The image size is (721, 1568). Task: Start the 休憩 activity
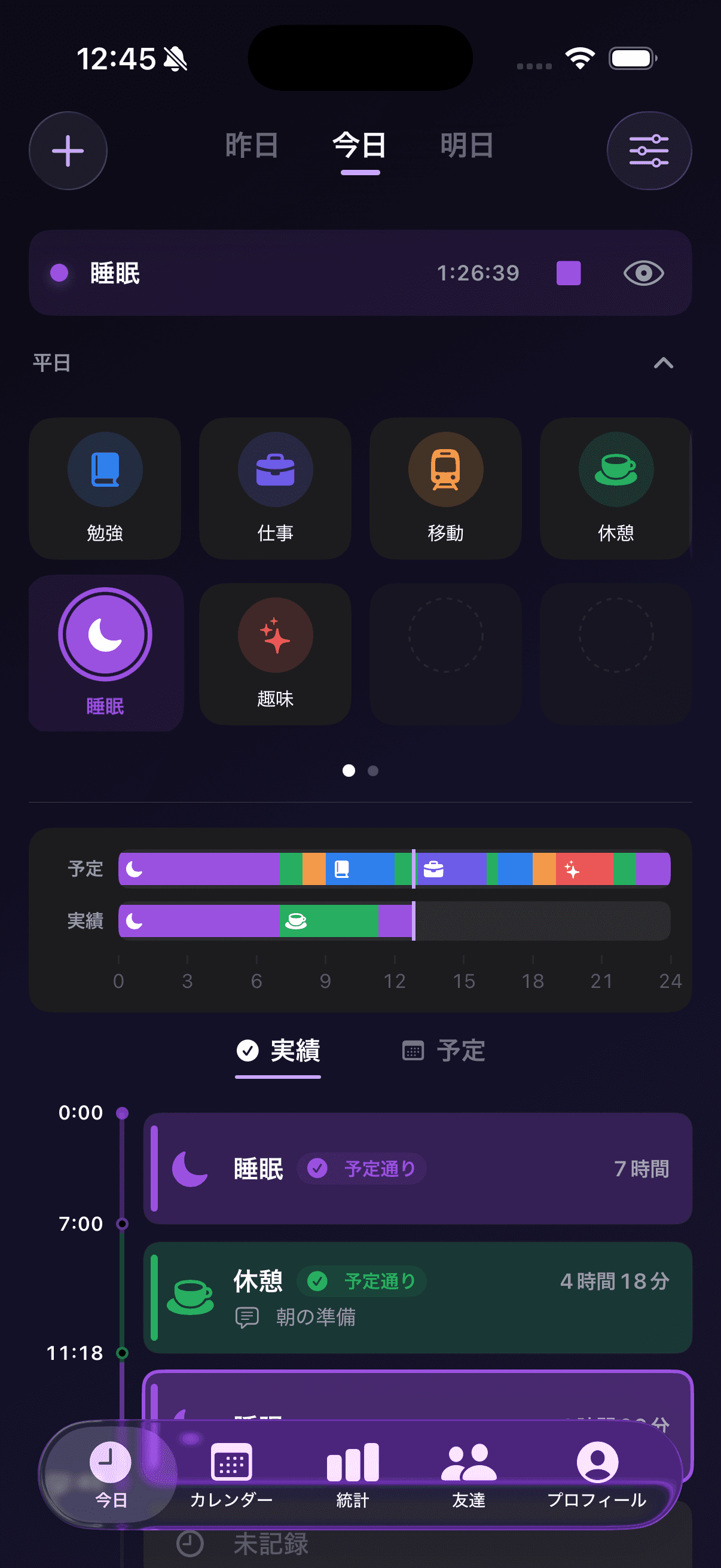click(616, 488)
